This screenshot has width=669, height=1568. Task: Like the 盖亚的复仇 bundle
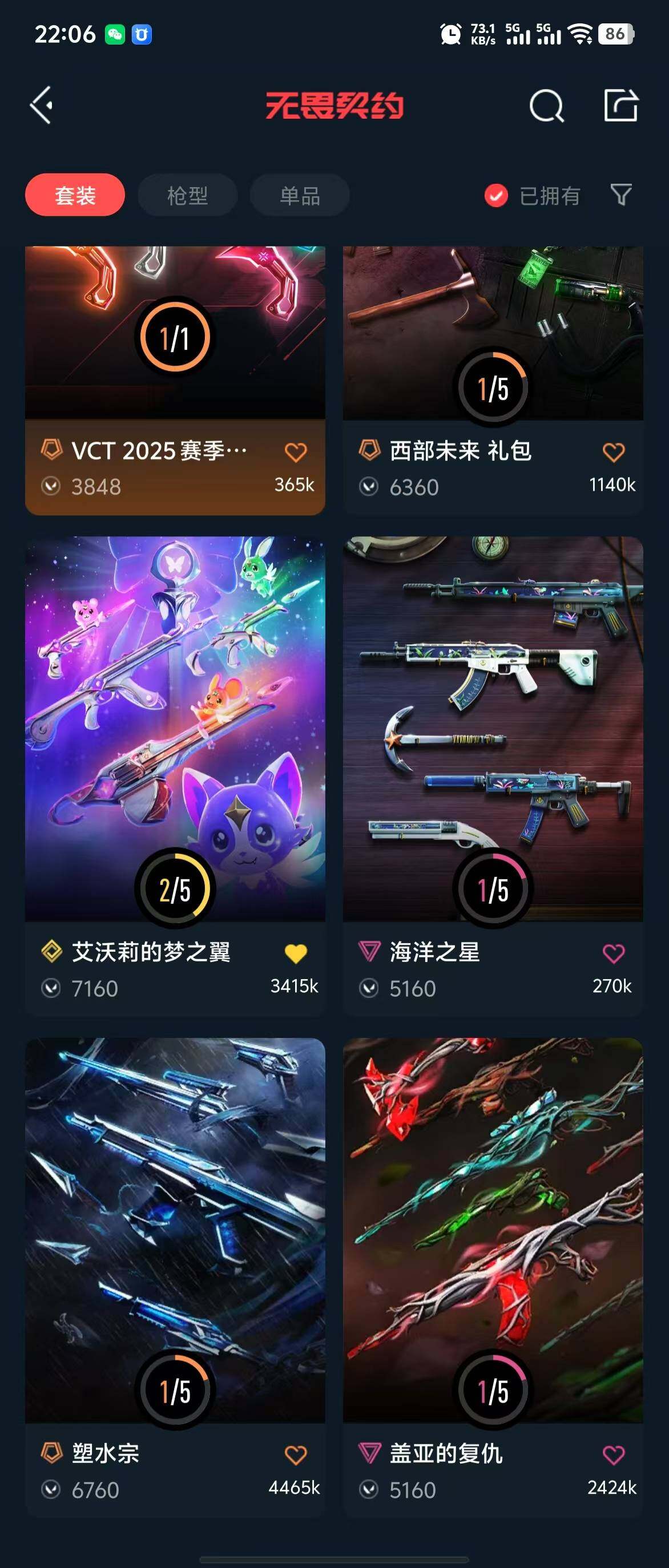[x=613, y=1455]
